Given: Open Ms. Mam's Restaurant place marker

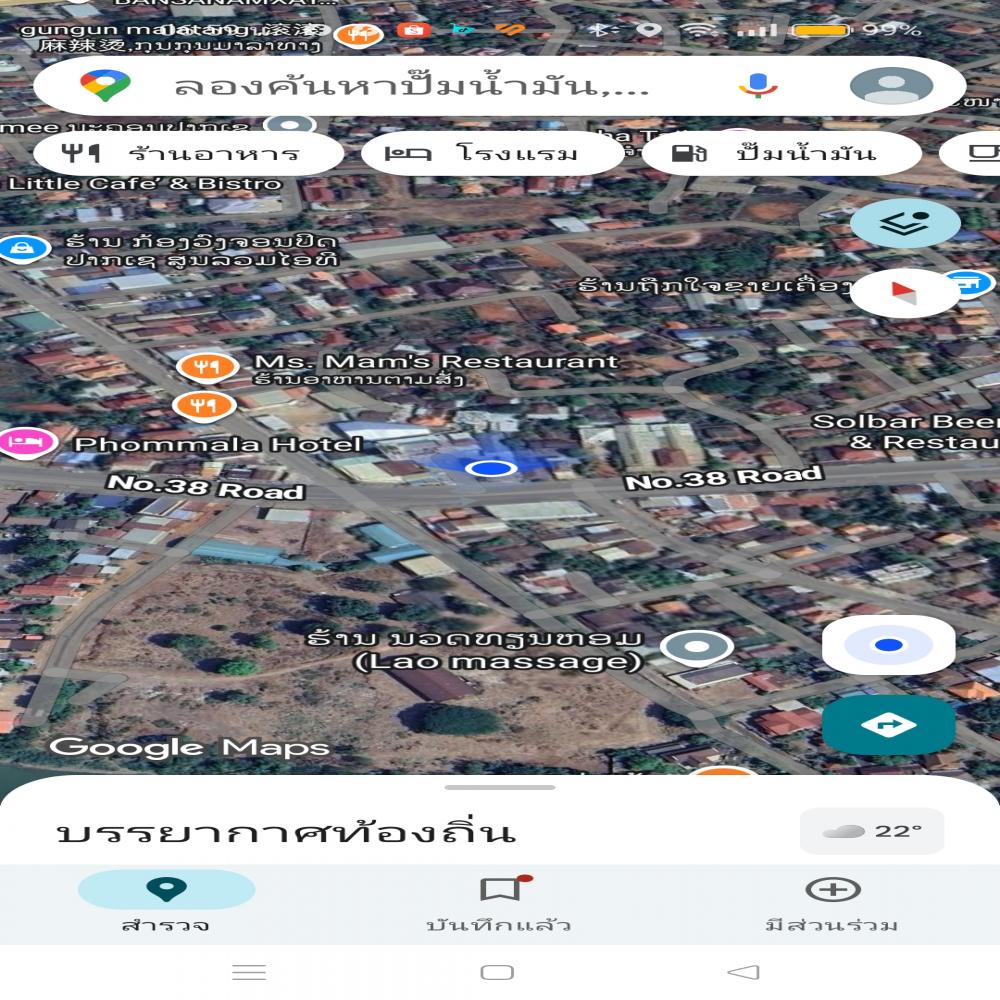Looking at the screenshot, I should click(207, 367).
